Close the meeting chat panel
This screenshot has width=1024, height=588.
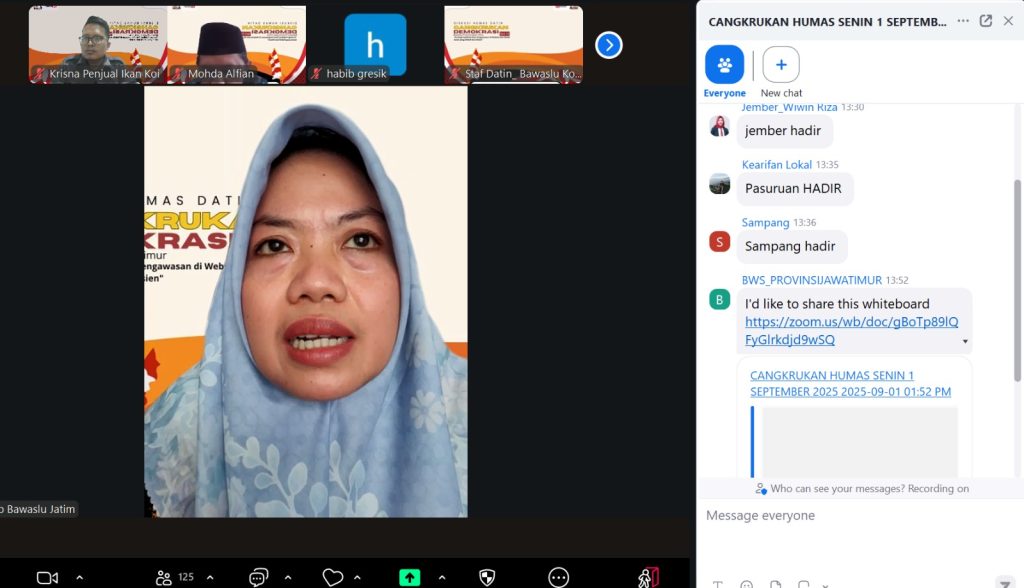[x=1008, y=21]
